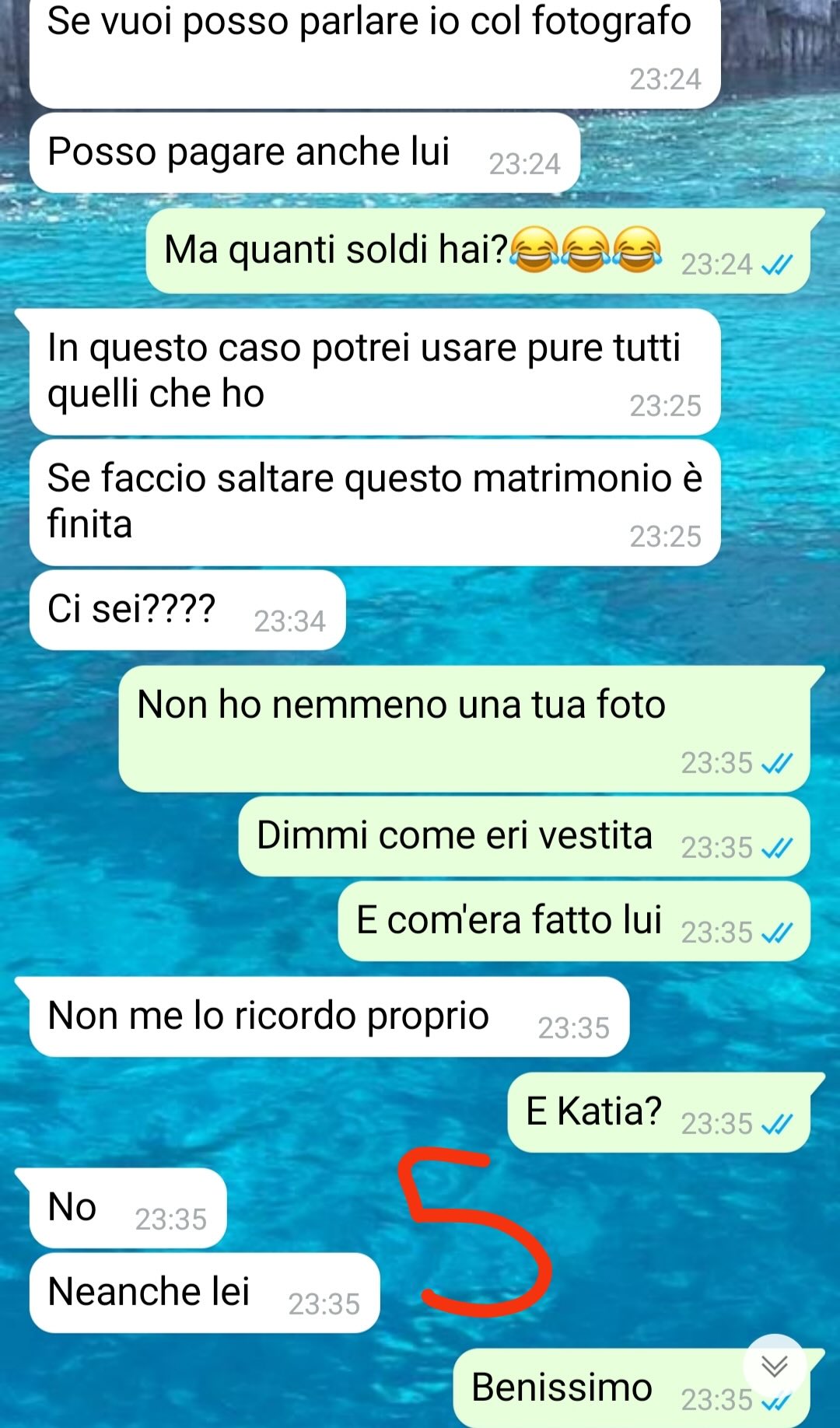Jump to the latest messages with the down arrow

click(x=774, y=1365)
